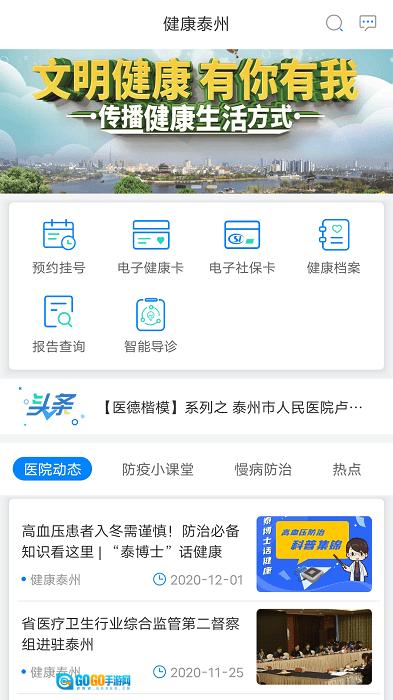Launch 智能导诊 smart triage

151,325
